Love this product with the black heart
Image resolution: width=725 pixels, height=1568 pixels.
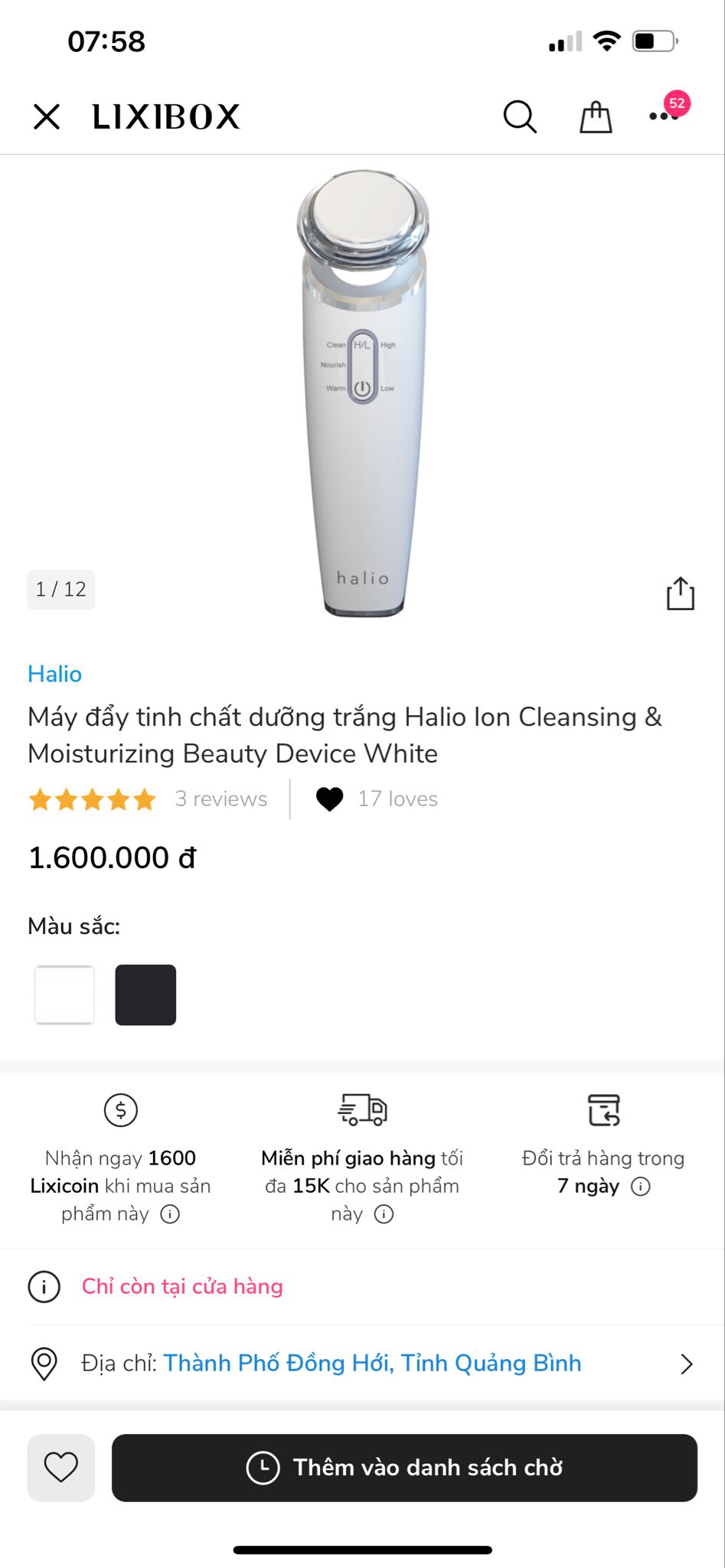[x=330, y=799]
